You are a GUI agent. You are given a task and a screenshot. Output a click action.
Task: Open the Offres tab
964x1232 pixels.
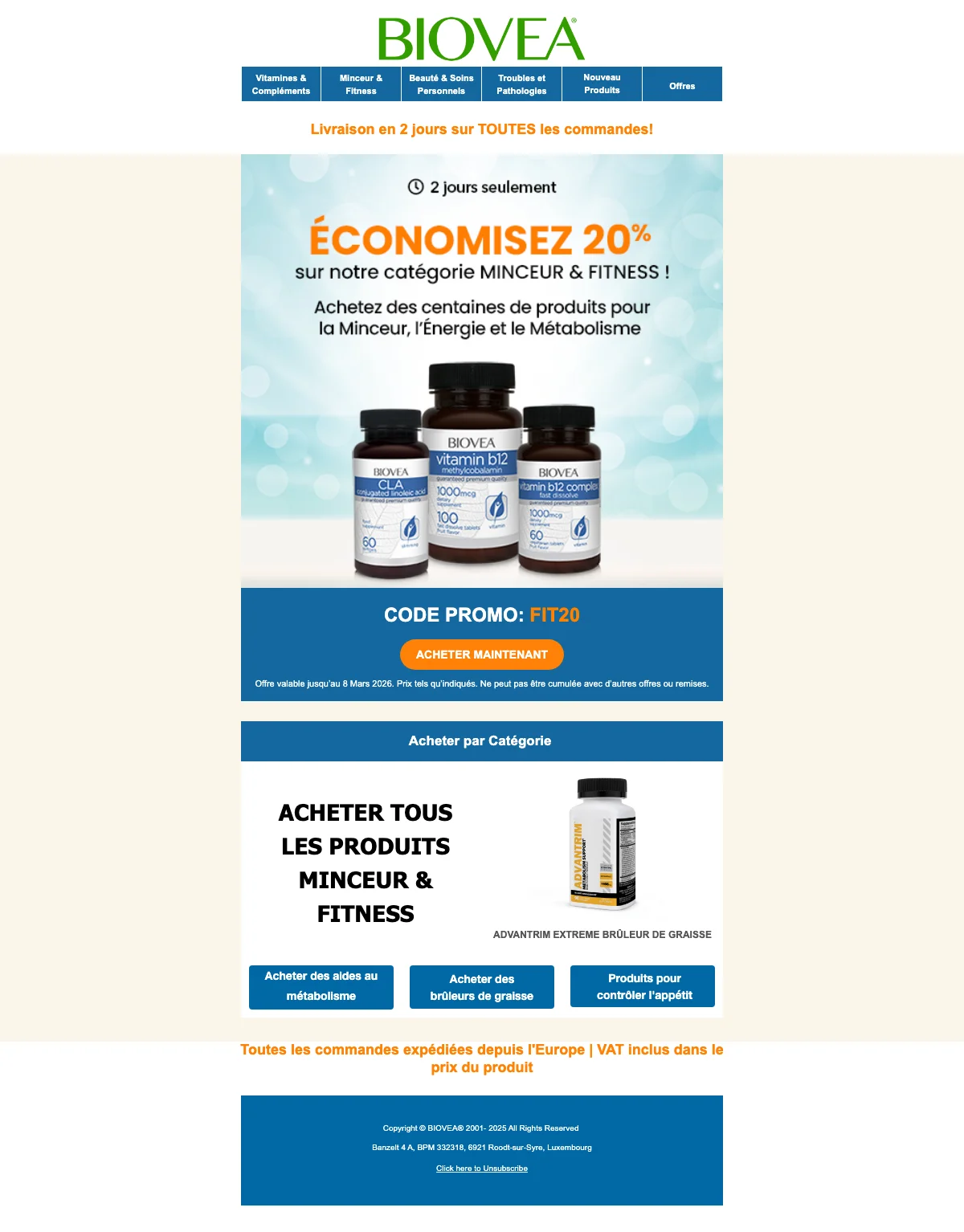click(x=682, y=85)
